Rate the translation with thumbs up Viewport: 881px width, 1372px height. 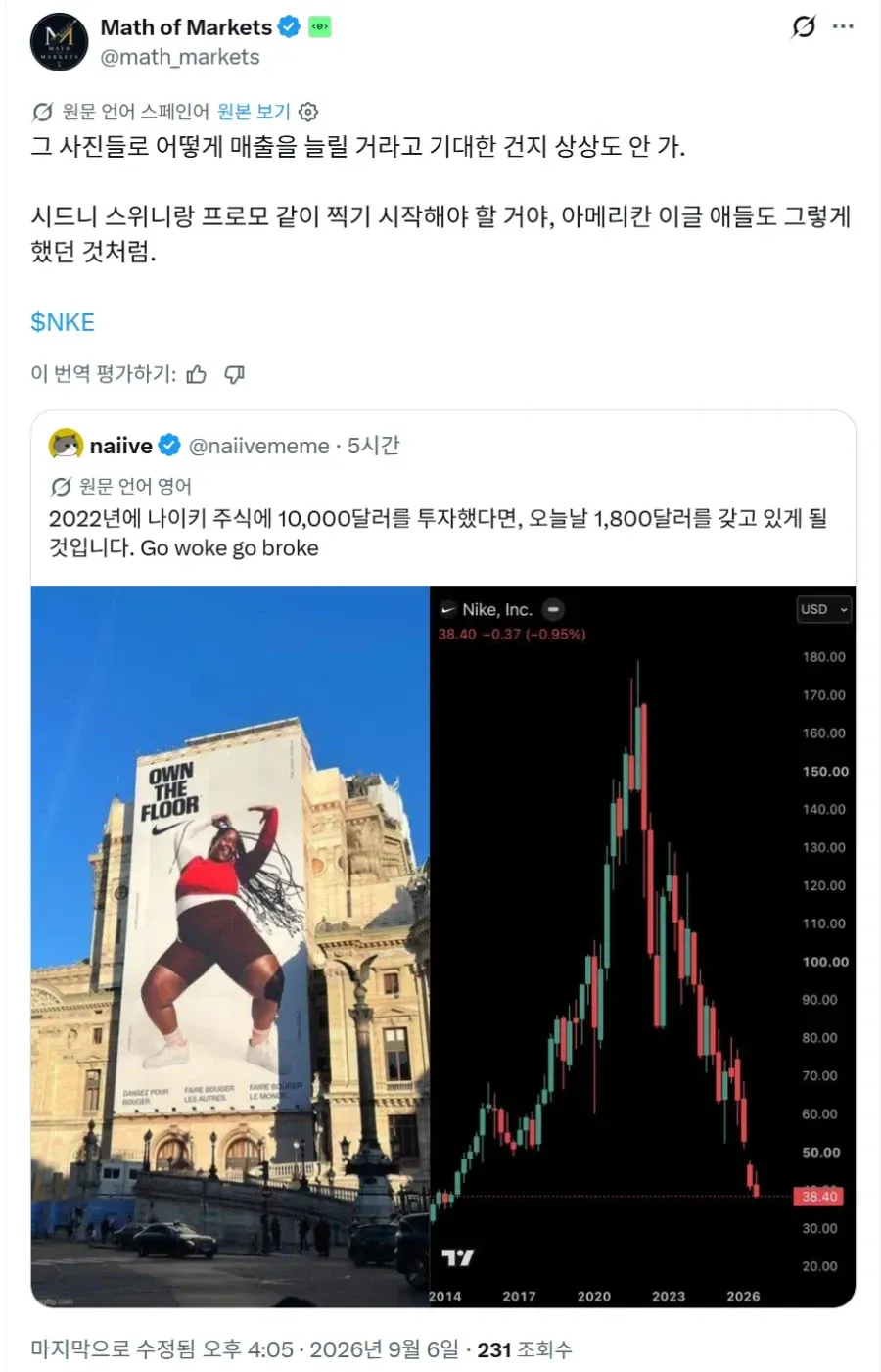(197, 374)
